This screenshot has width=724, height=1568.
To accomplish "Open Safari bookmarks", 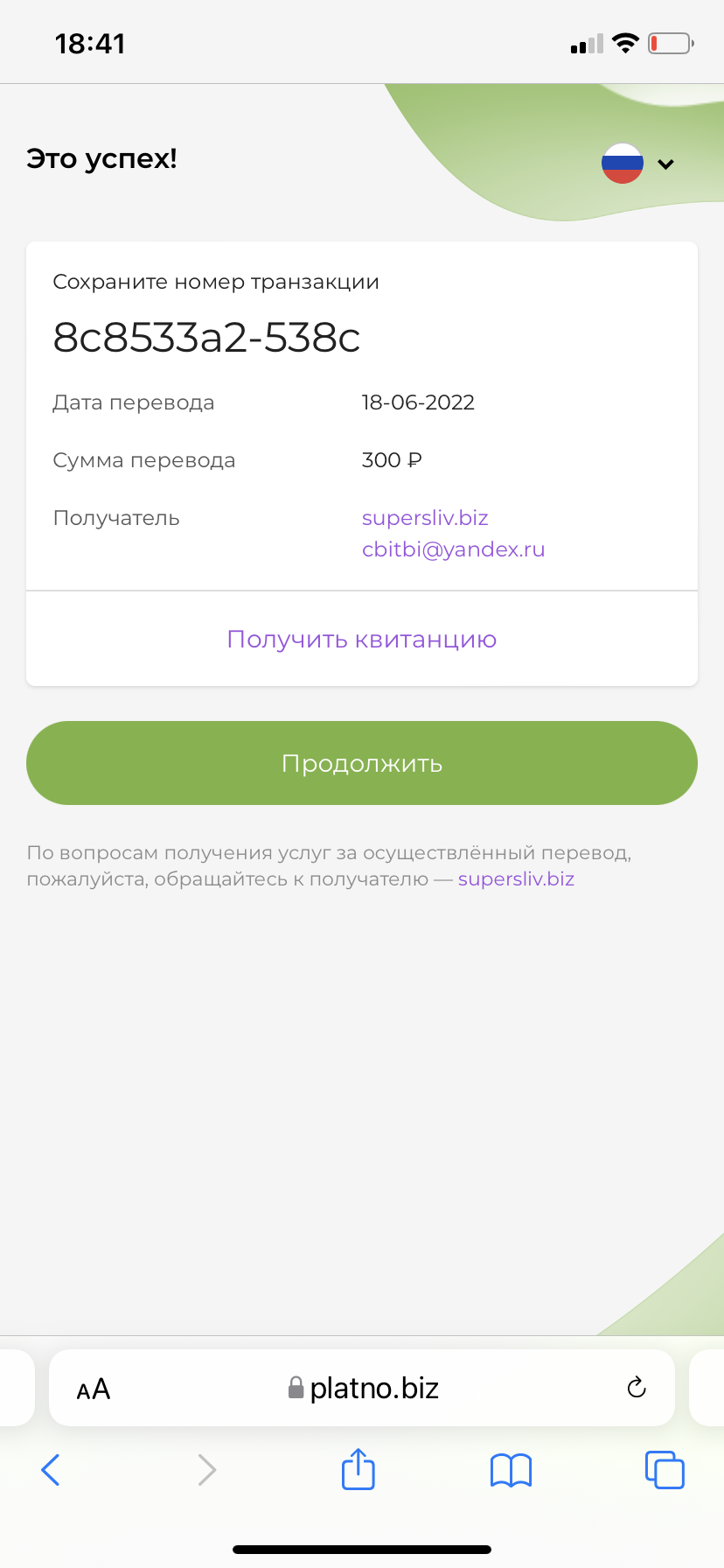I will coord(512,1470).
